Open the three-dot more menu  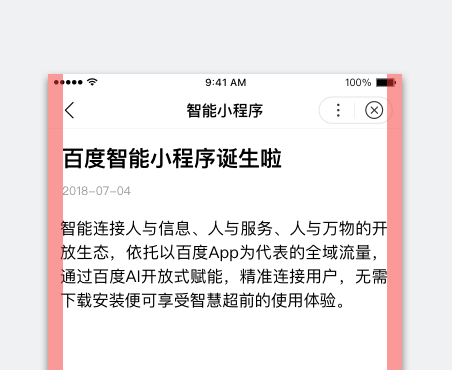click(338, 110)
